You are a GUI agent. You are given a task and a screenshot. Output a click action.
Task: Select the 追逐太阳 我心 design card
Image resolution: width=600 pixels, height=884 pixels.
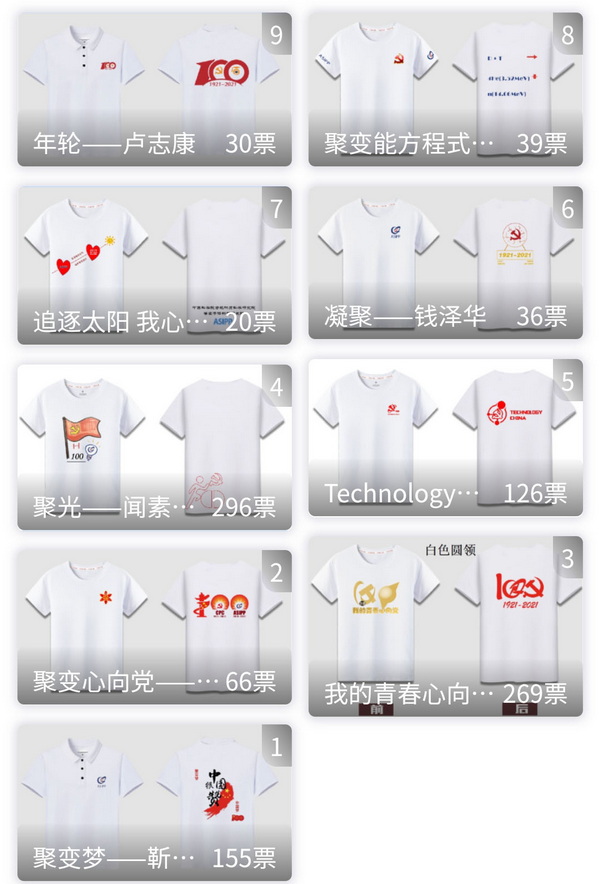(154, 266)
